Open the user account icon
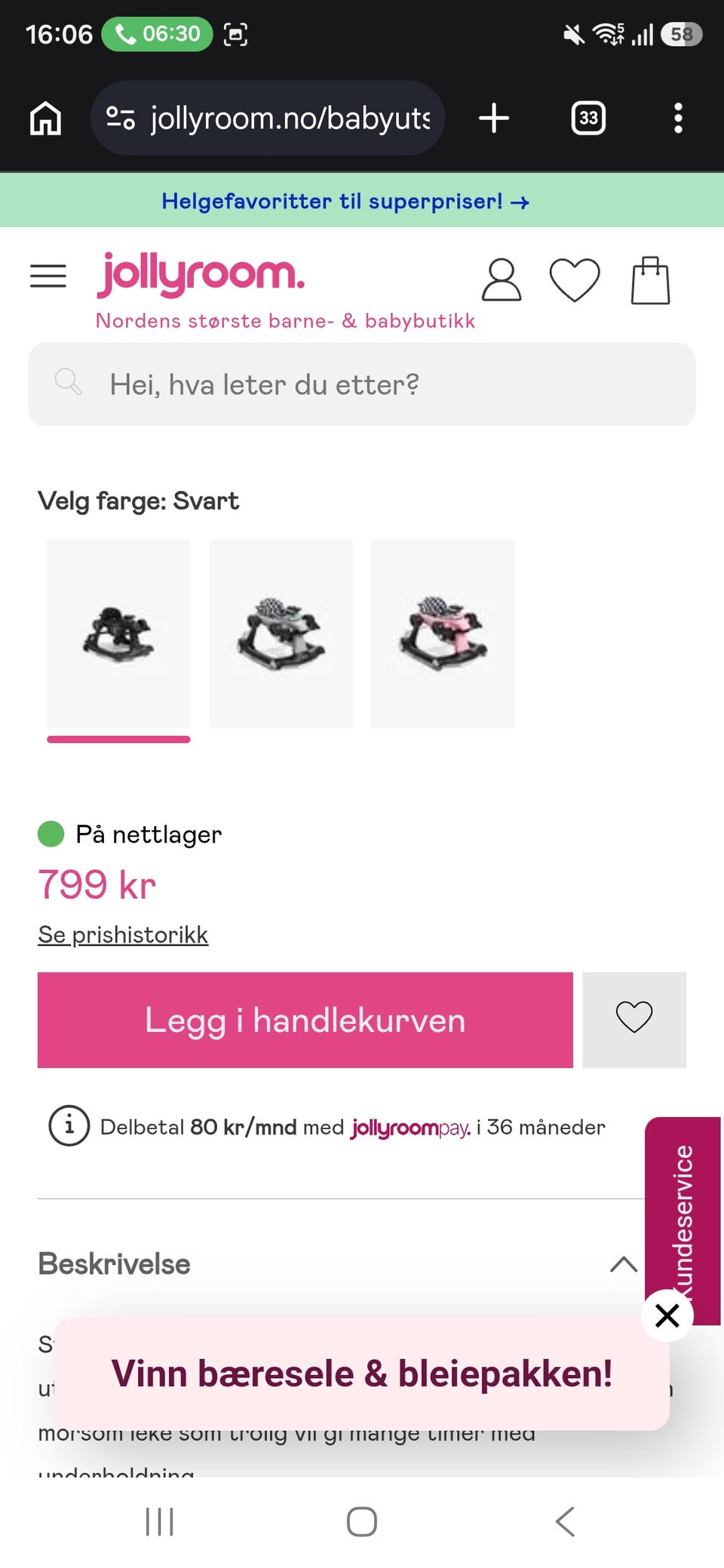Viewport: 724px width, 1568px height. 502,280
